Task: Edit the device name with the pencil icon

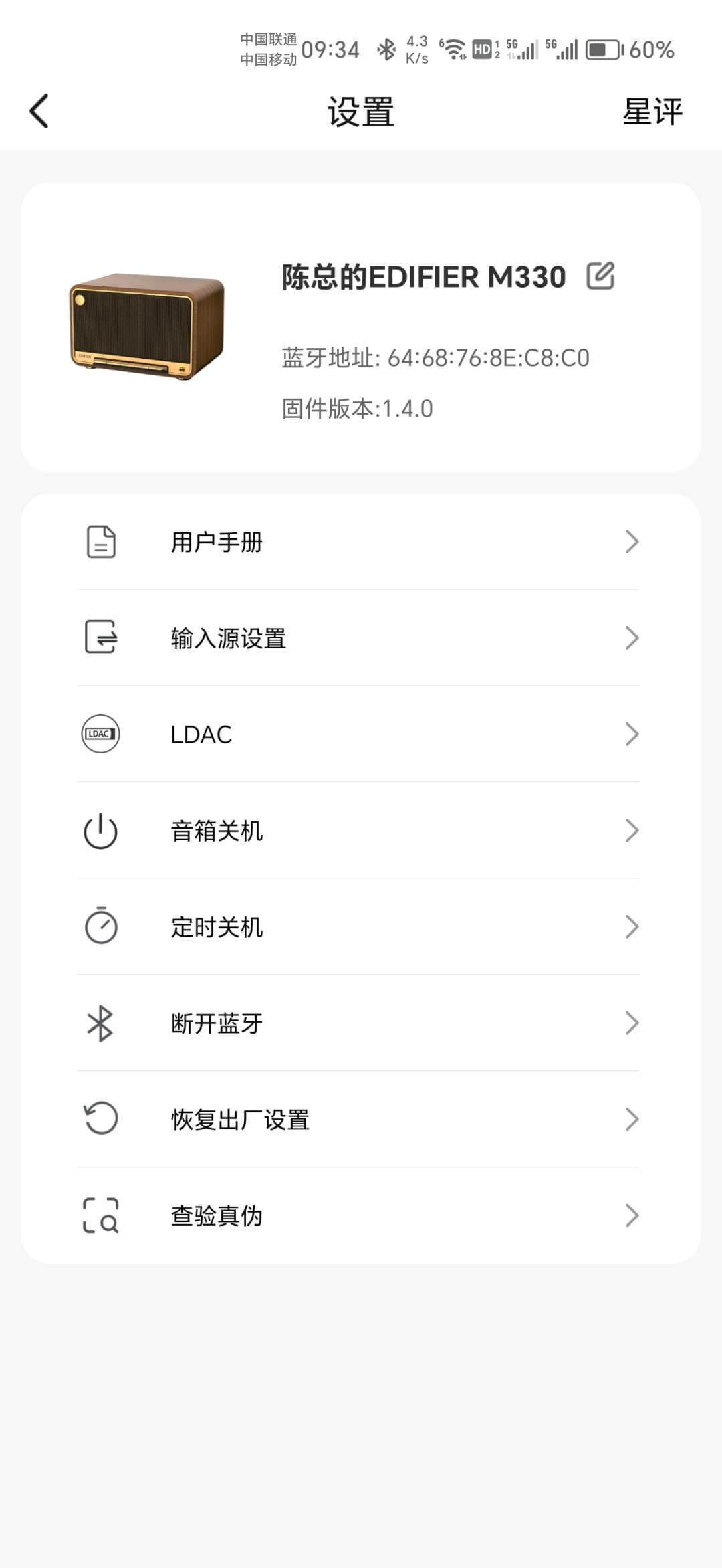Action: coord(600,276)
